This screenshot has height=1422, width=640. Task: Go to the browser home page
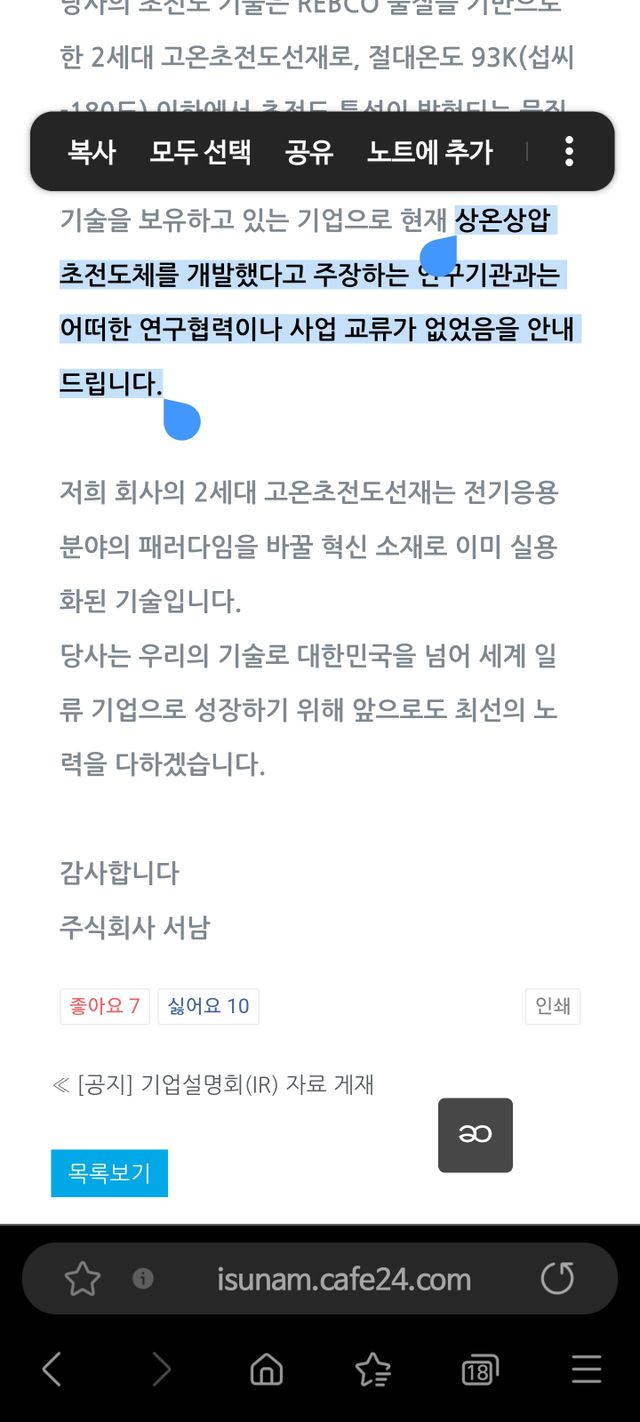tap(266, 1370)
